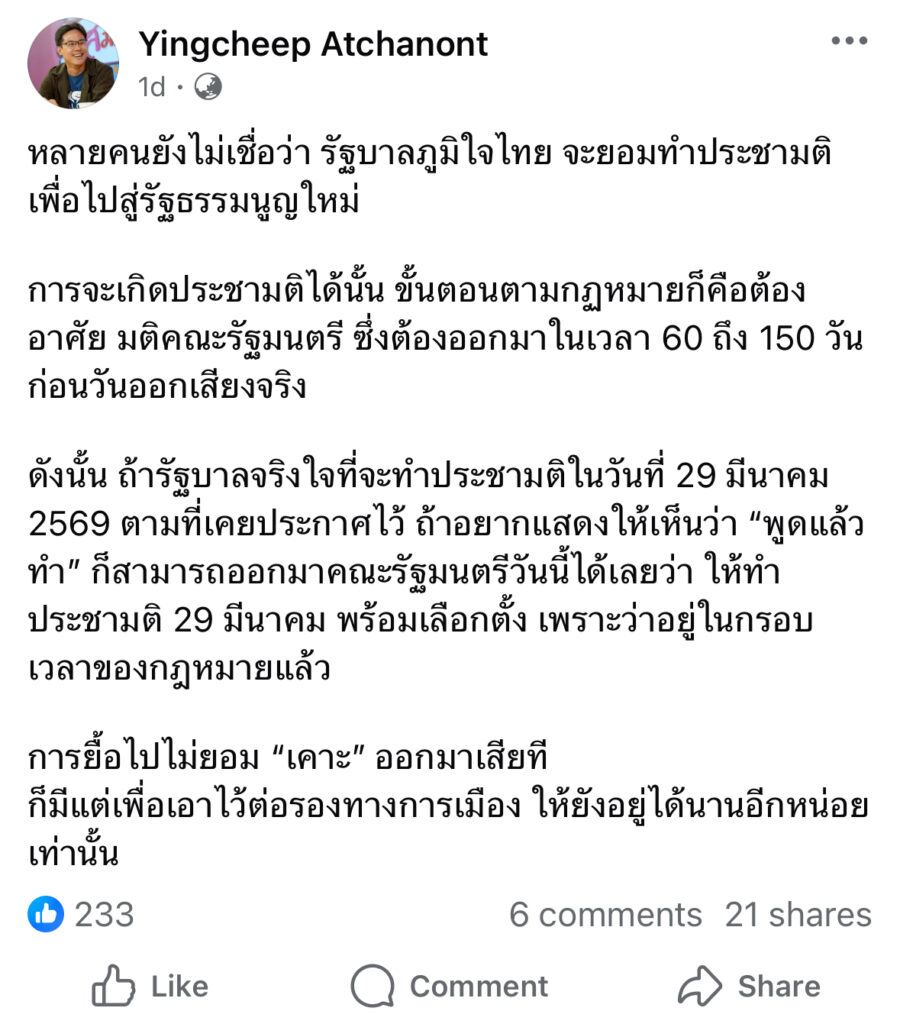
Task: Open the Yingcheep Atchanont profile name link
Action: 313,44
